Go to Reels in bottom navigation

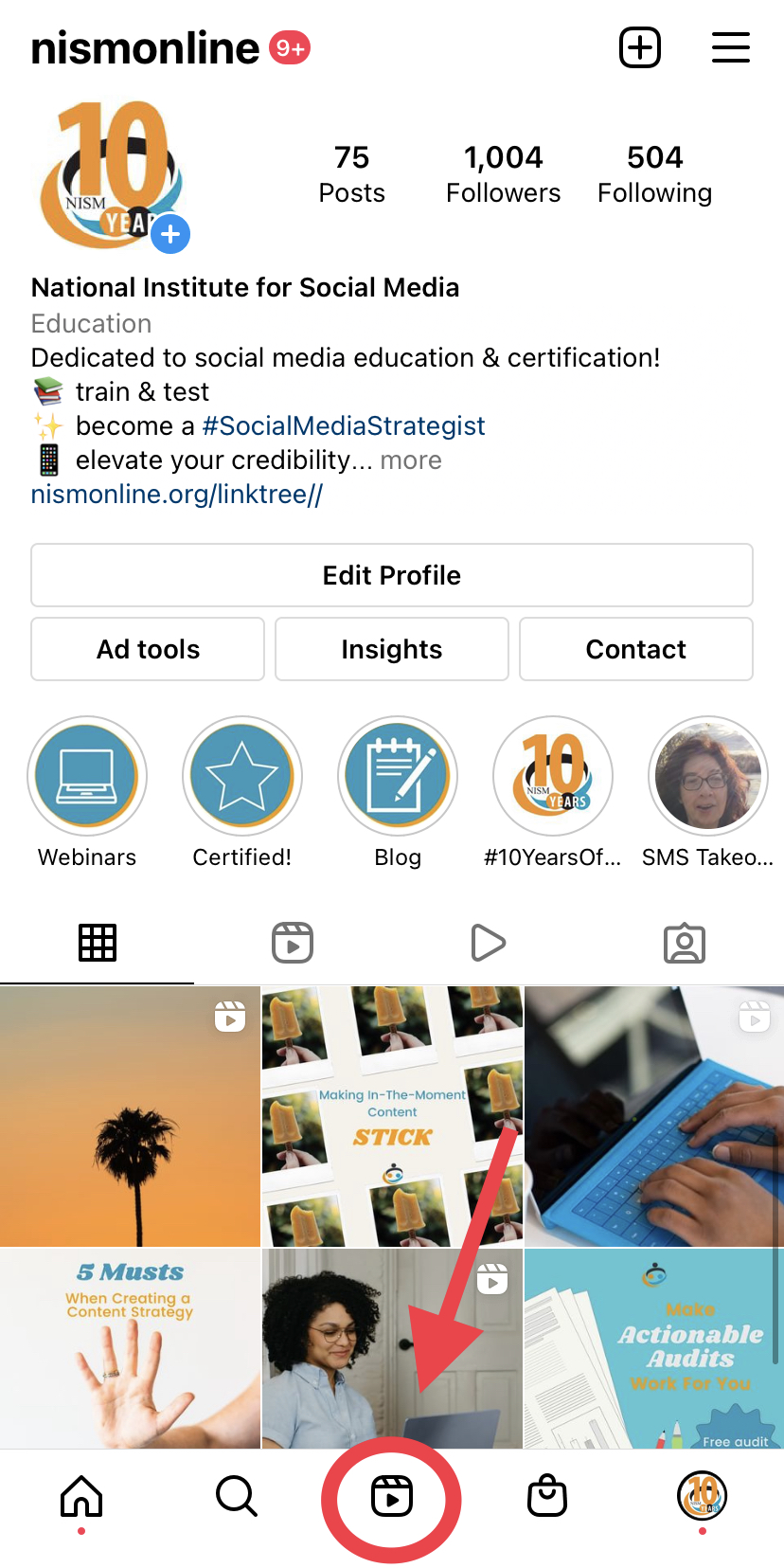pos(392,1497)
